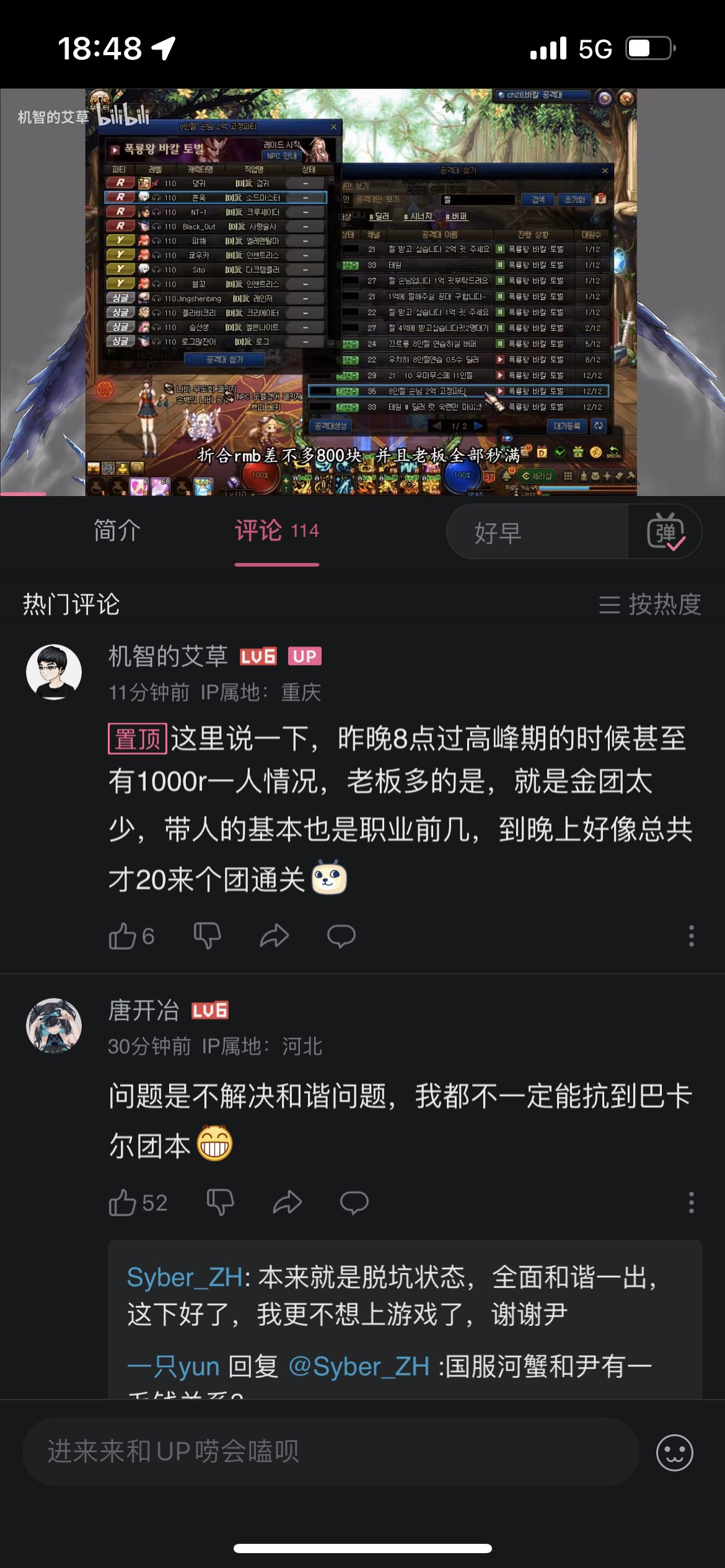Share 唐开冶's comment
Screen dimensions: 725x1568
(287, 1203)
